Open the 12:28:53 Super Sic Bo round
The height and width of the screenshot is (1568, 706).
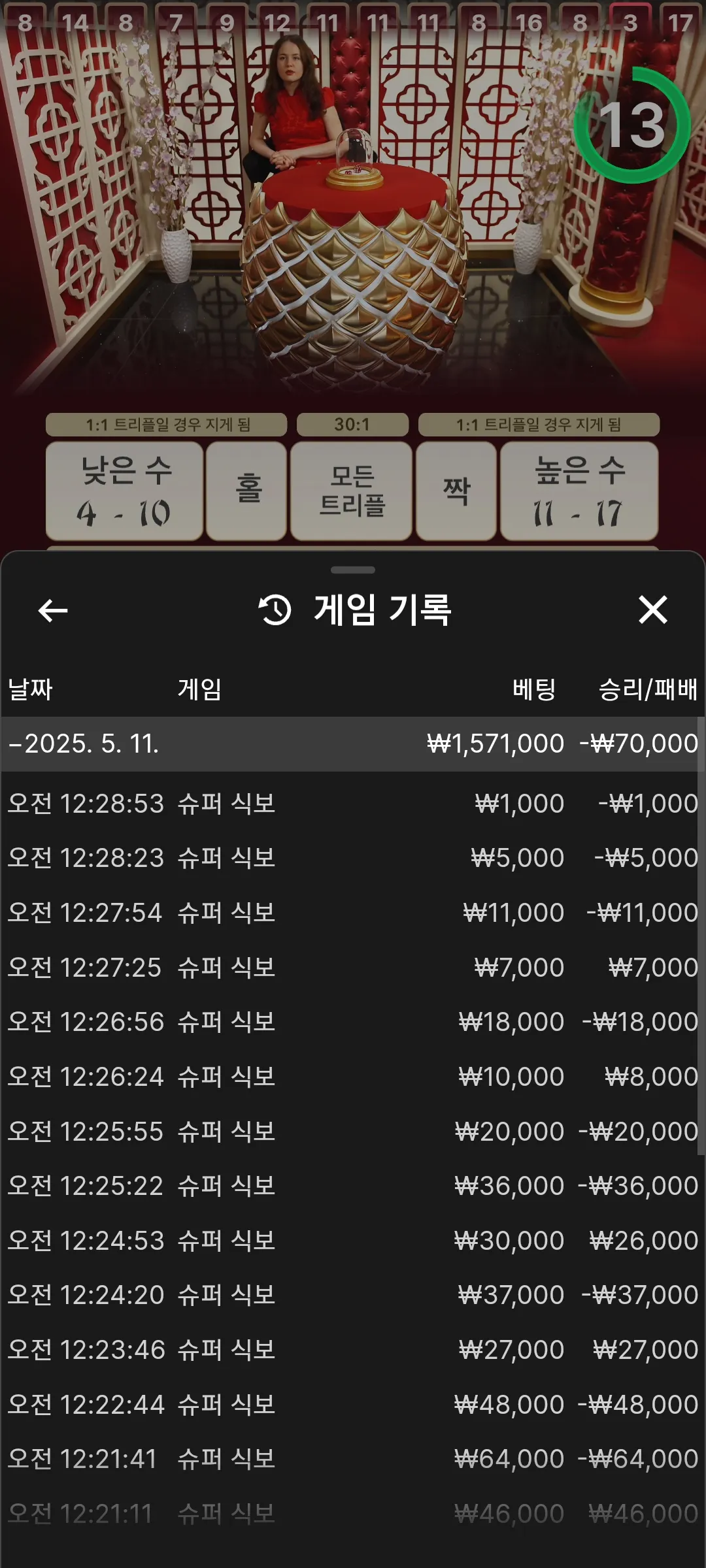pyautogui.click(x=353, y=804)
